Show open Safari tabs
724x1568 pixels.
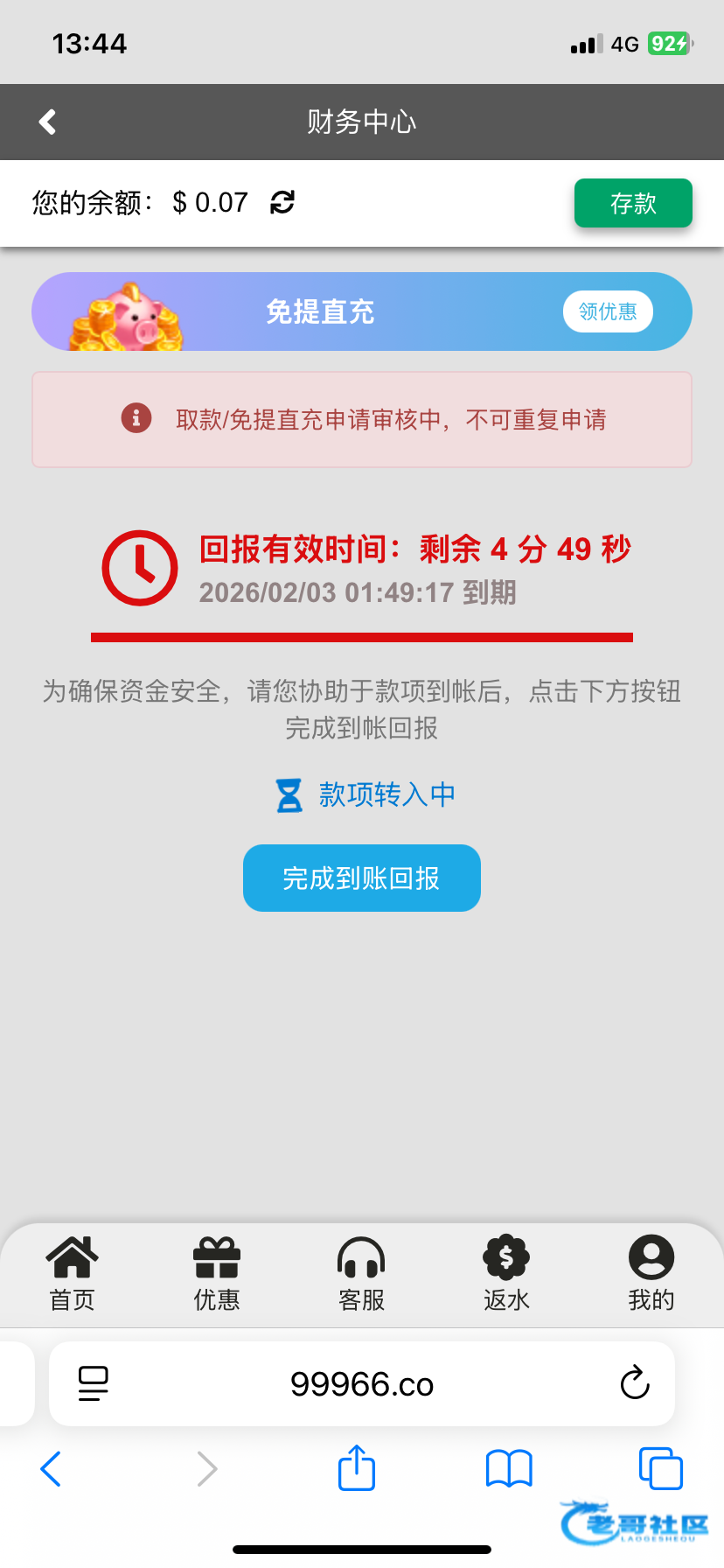(x=660, y=1468)
